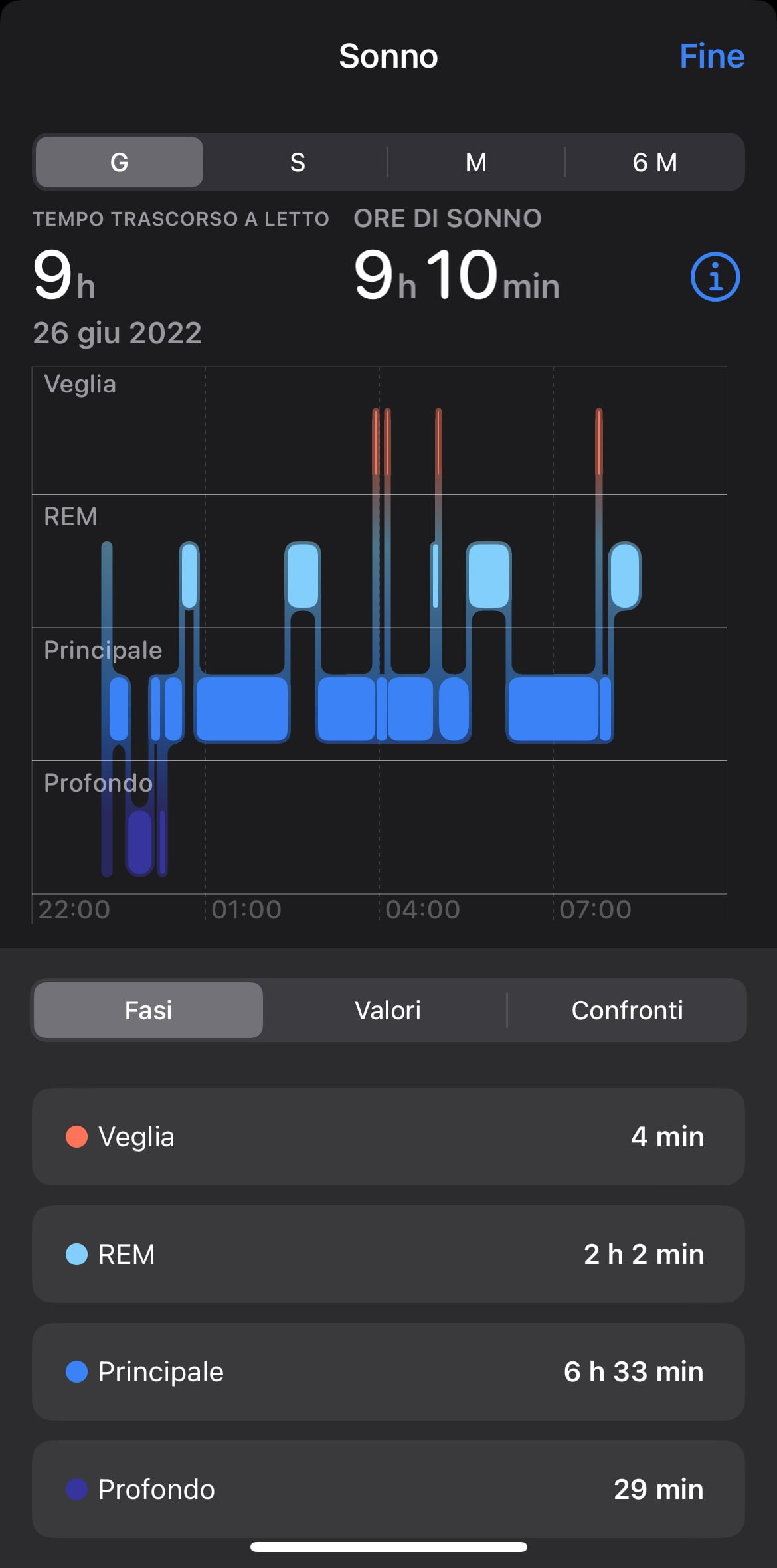Open the Fasi tab
Viewport: 777px width, 1568px height.
click(x=147, y=1010)
